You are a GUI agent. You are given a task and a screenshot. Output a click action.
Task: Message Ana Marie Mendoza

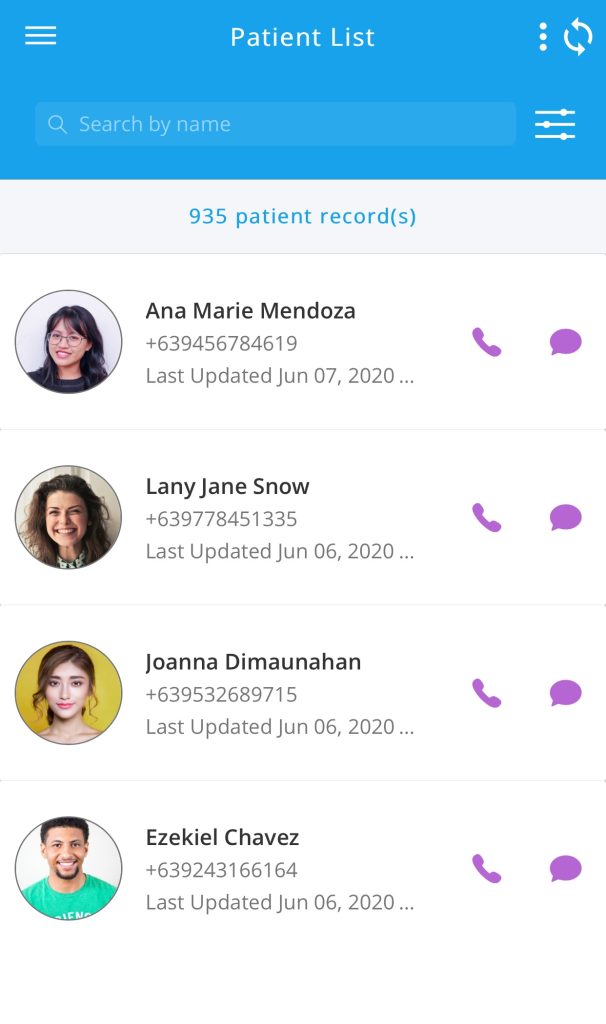coord(566,342)
